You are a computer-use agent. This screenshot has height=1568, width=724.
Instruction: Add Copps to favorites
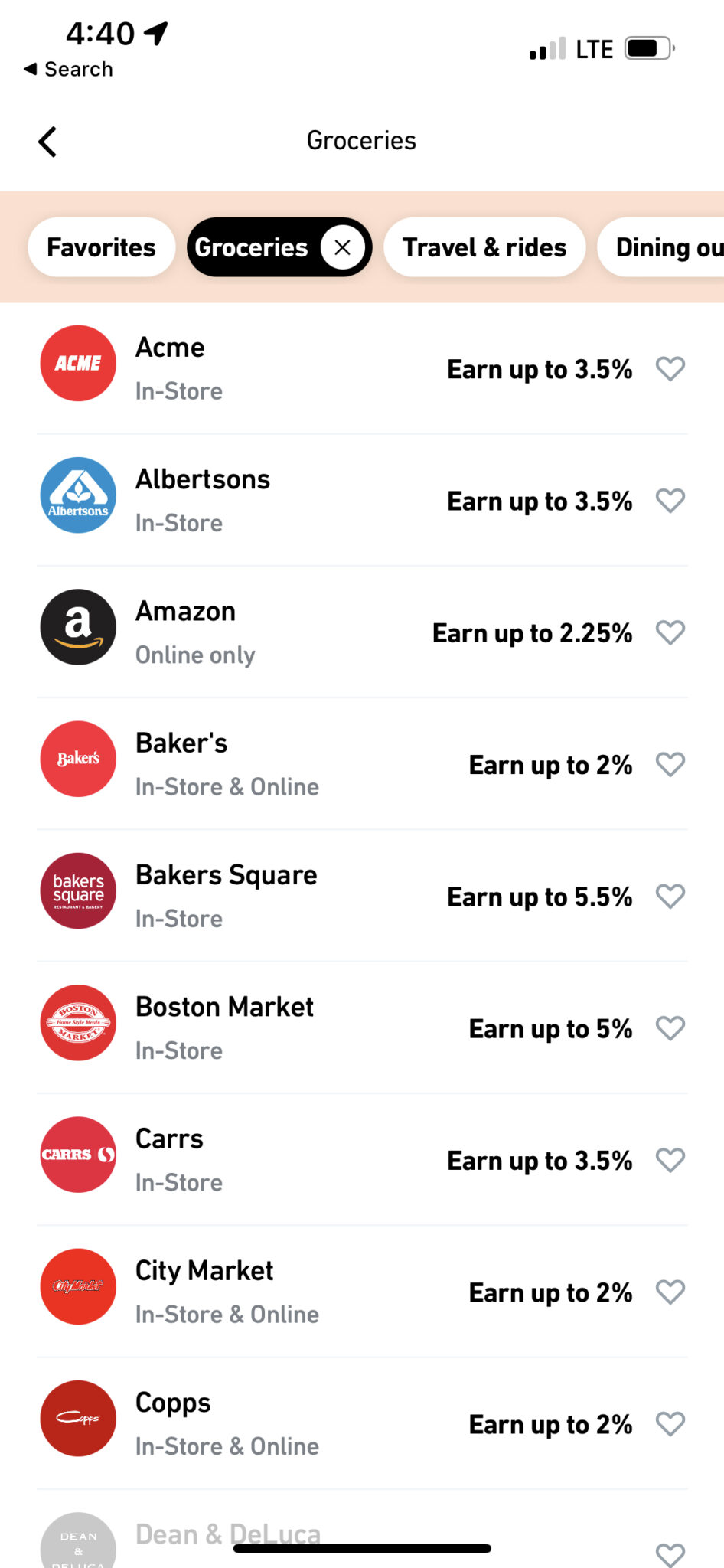tap(670, 1424)
